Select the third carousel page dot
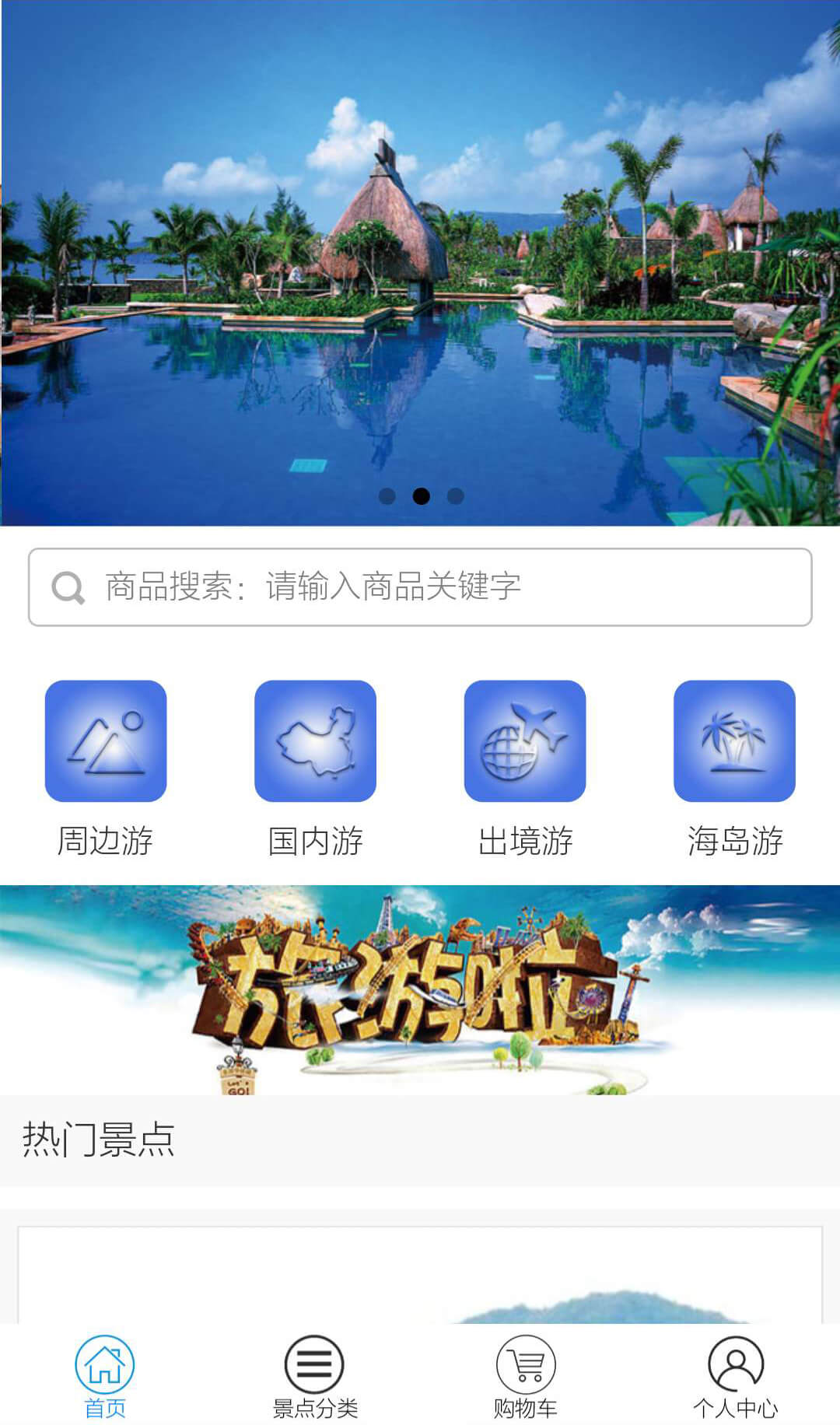 [x=456, y=496]
